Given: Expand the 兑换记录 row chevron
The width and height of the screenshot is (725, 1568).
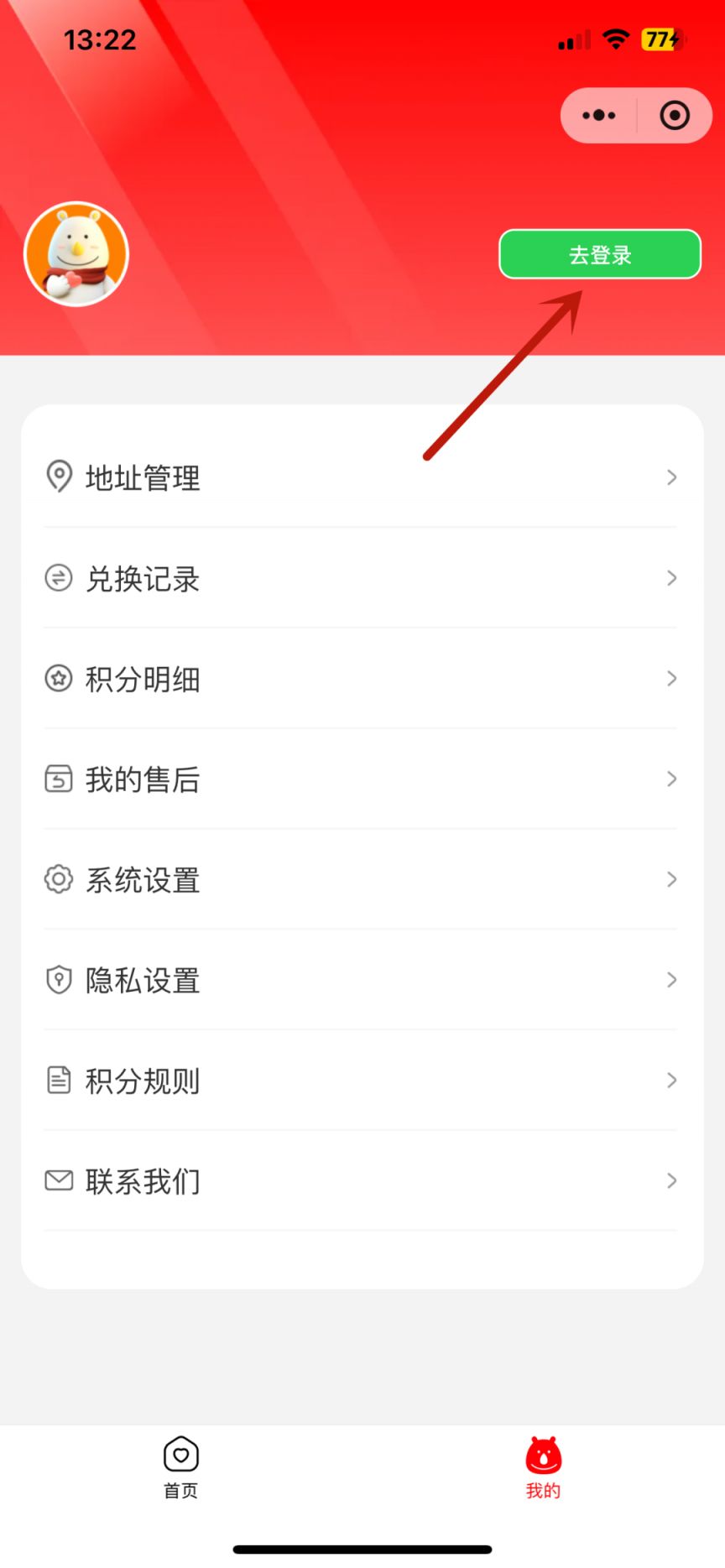Looking at the screenshot, I should 671,578.
